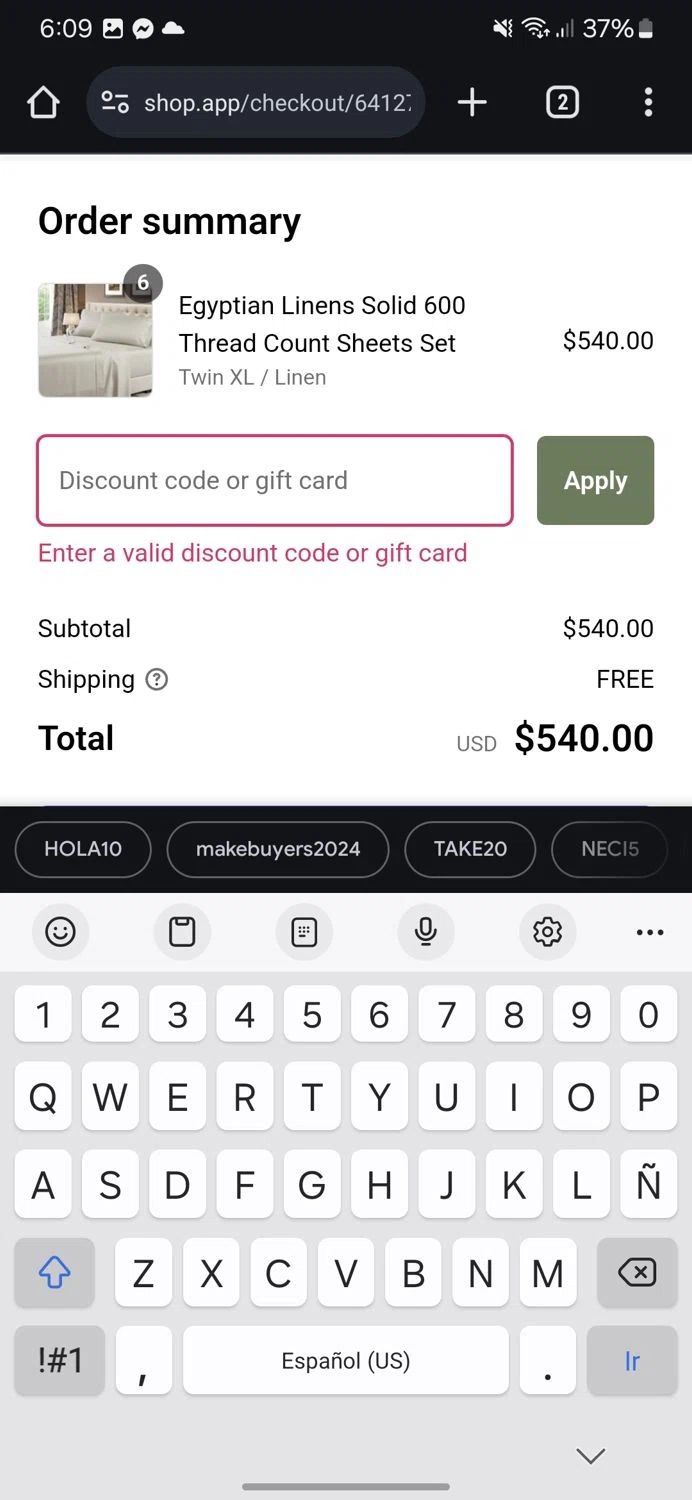
Task: Open the tab switcher
Action: click(562, 102)
